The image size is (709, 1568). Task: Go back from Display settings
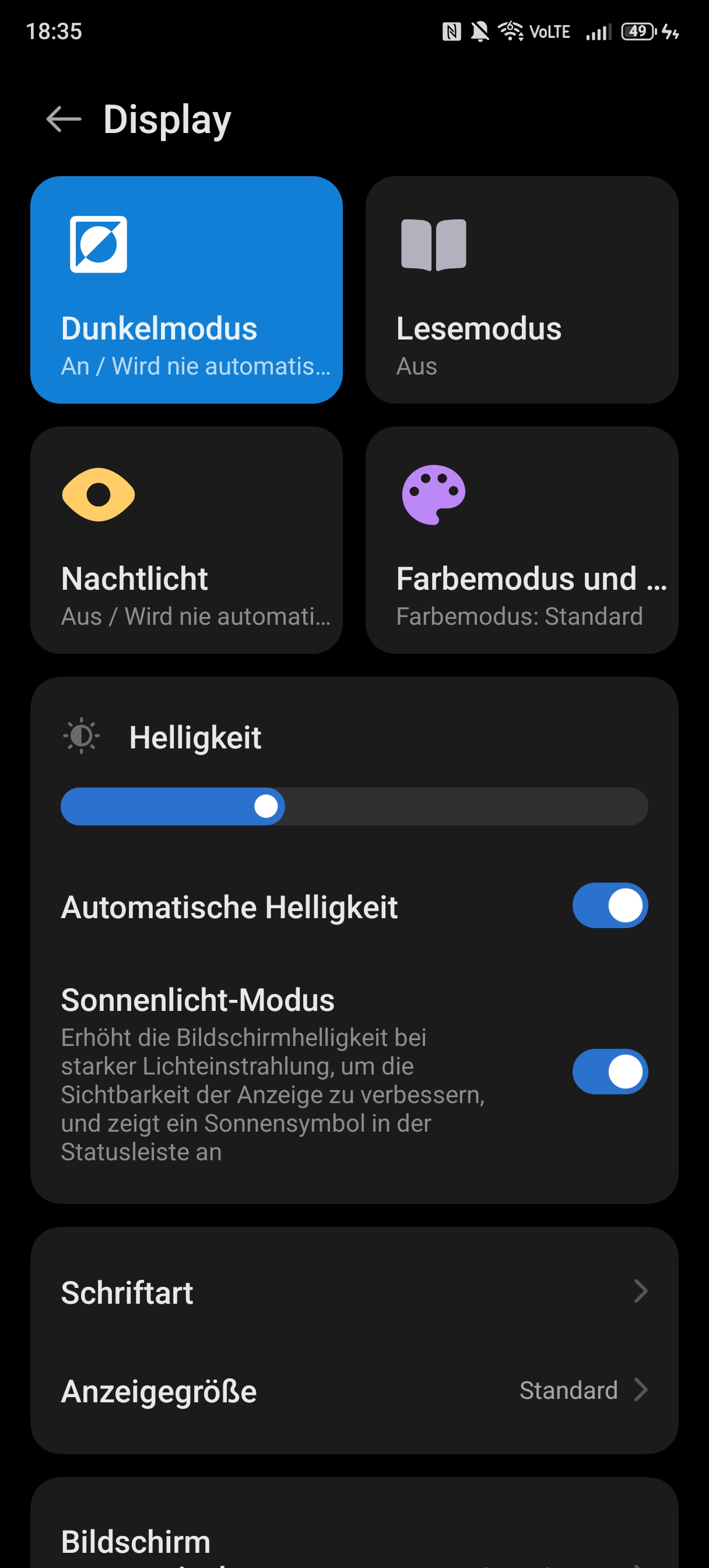[64, 118]
